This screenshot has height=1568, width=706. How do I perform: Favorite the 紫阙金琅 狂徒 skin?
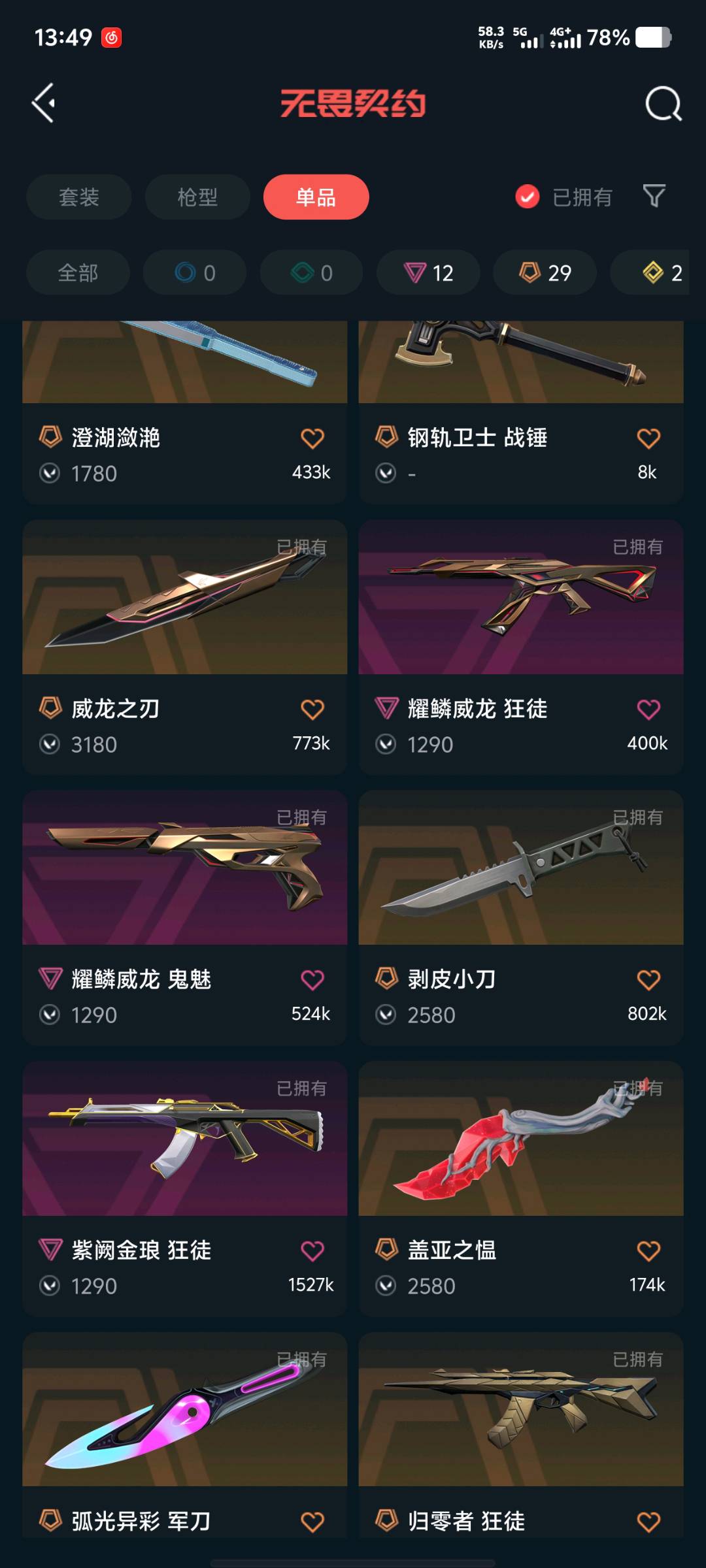[x=312, y=1251]
